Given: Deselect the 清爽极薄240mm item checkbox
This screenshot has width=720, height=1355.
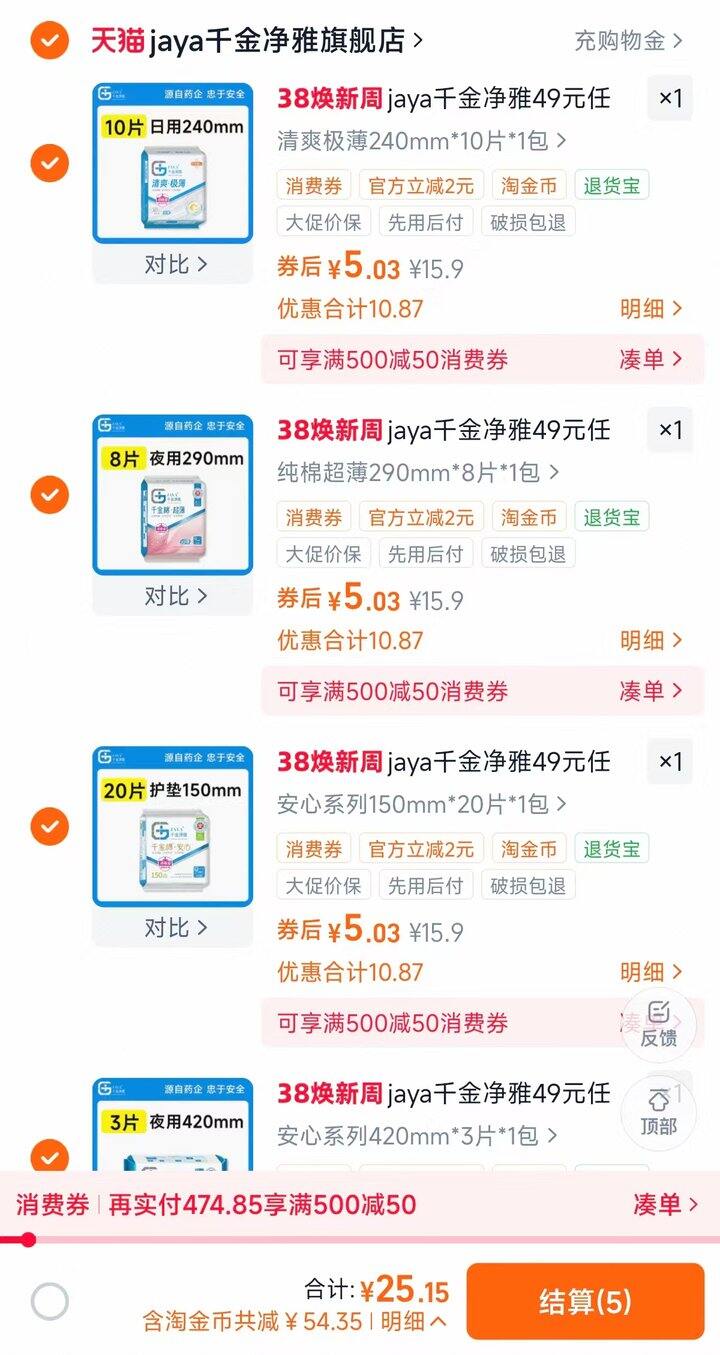Looking at the screenshot, I should (x=49, y=162).
